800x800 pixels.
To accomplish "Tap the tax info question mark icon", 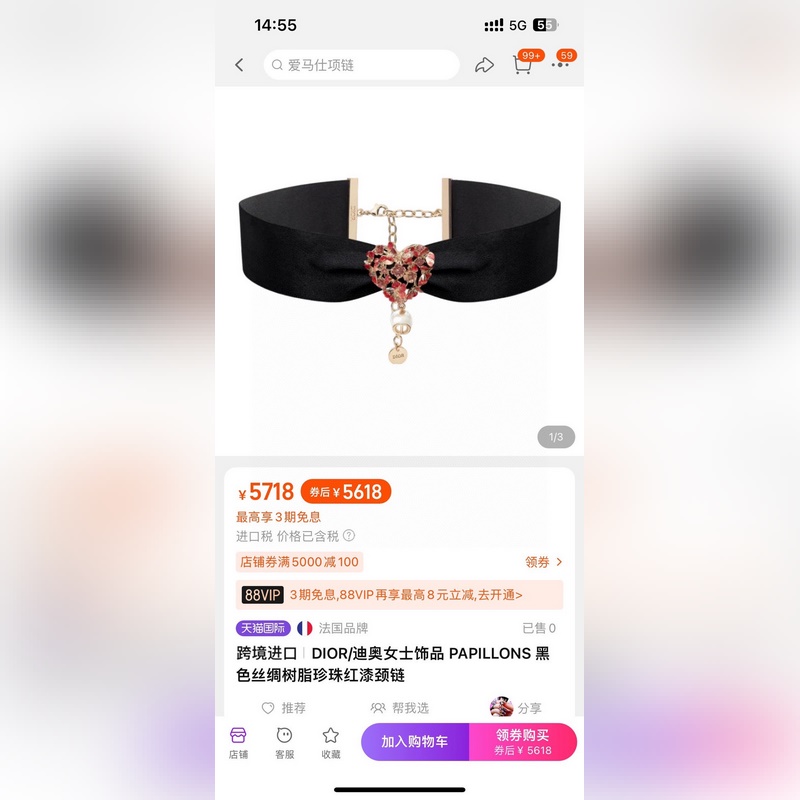I will (x=349, y=536).
